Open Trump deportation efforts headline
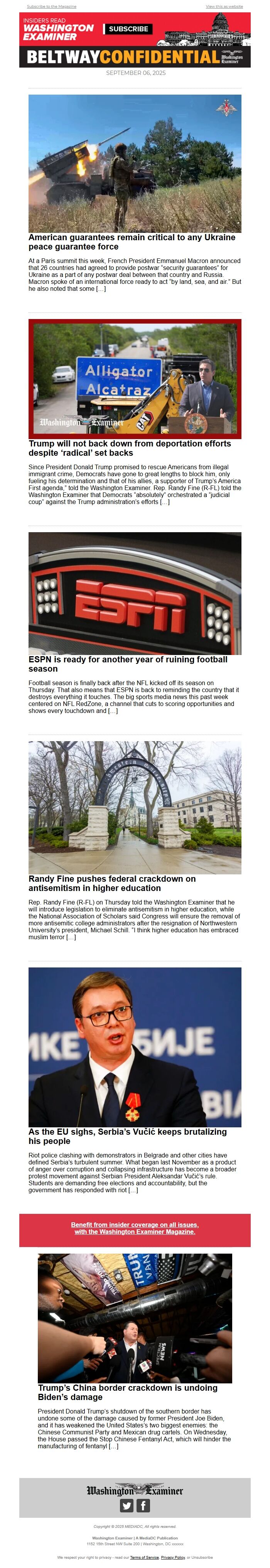This screenshot has width=270, height=1568. tap(129, 448)
